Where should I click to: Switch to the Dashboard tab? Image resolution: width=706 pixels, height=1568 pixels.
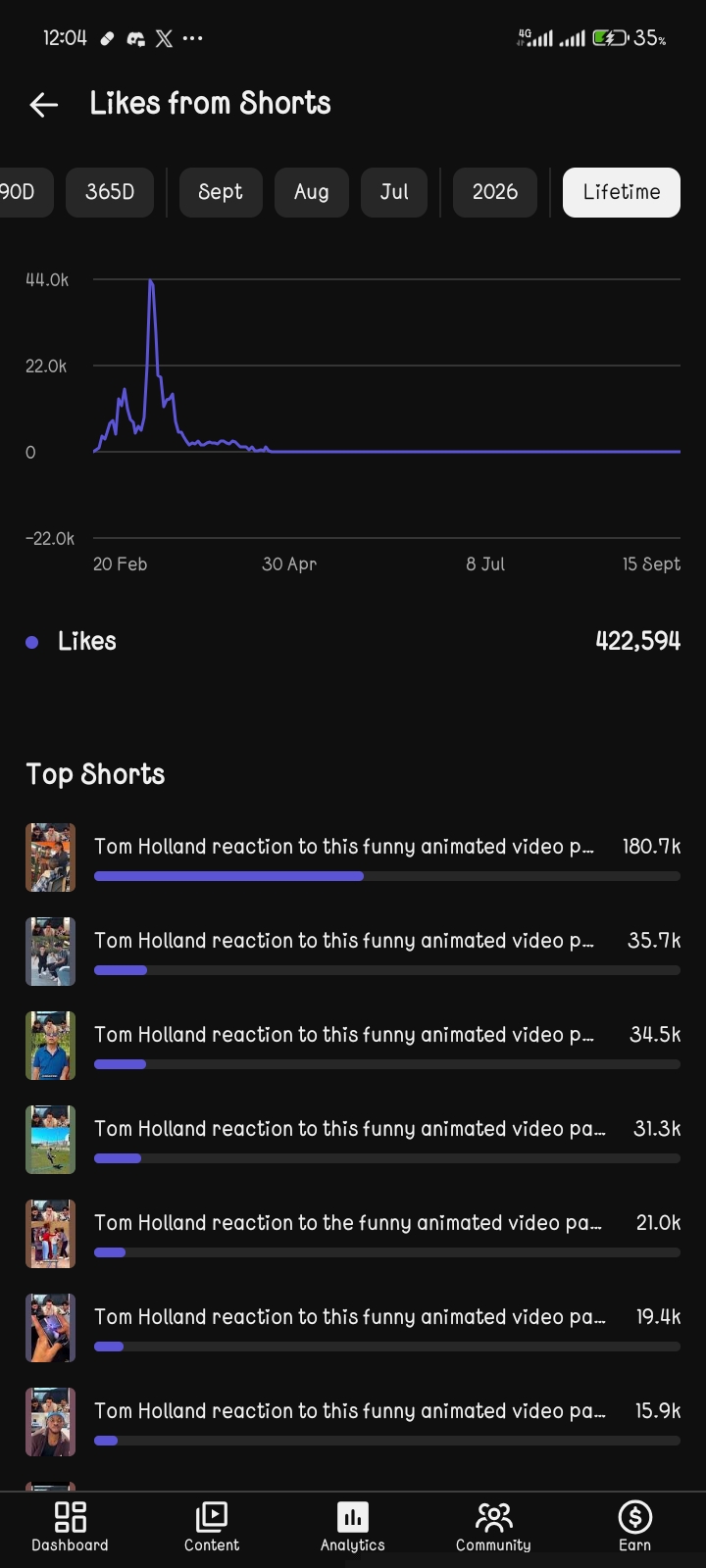coord(70,1527)
